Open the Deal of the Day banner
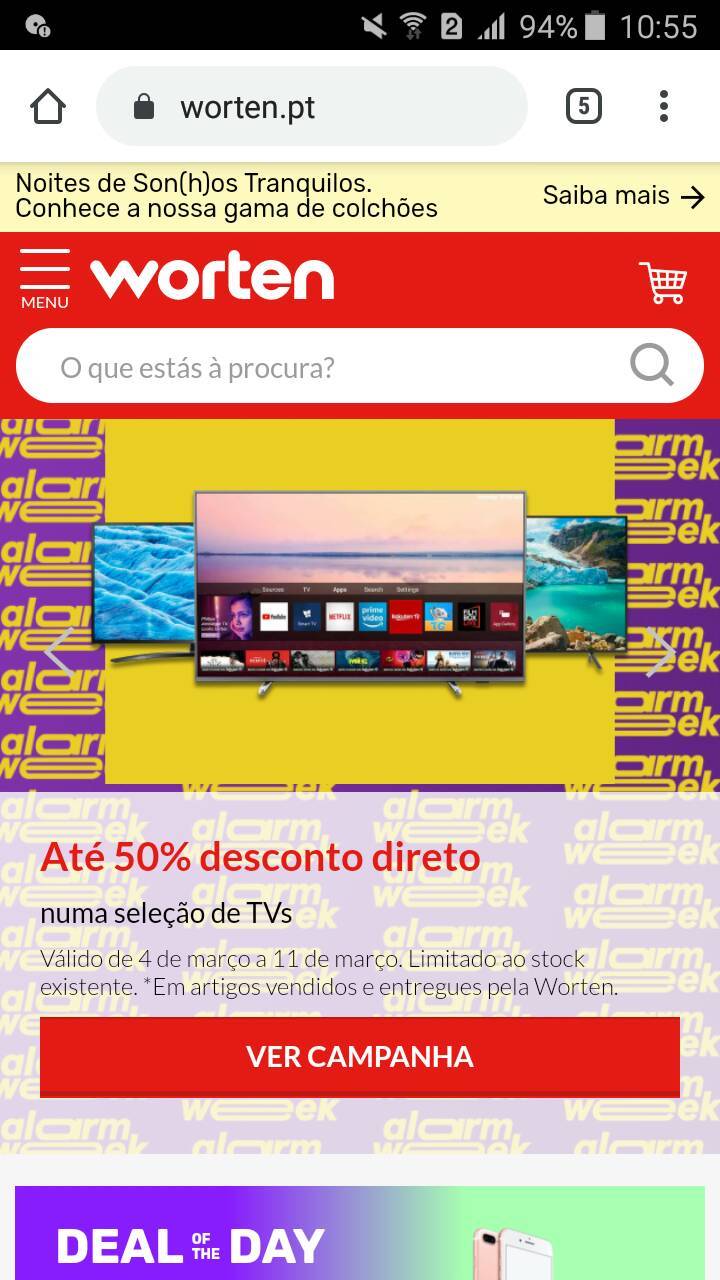The width and height of the screenshot is (720, 1280). point(360,1234)
